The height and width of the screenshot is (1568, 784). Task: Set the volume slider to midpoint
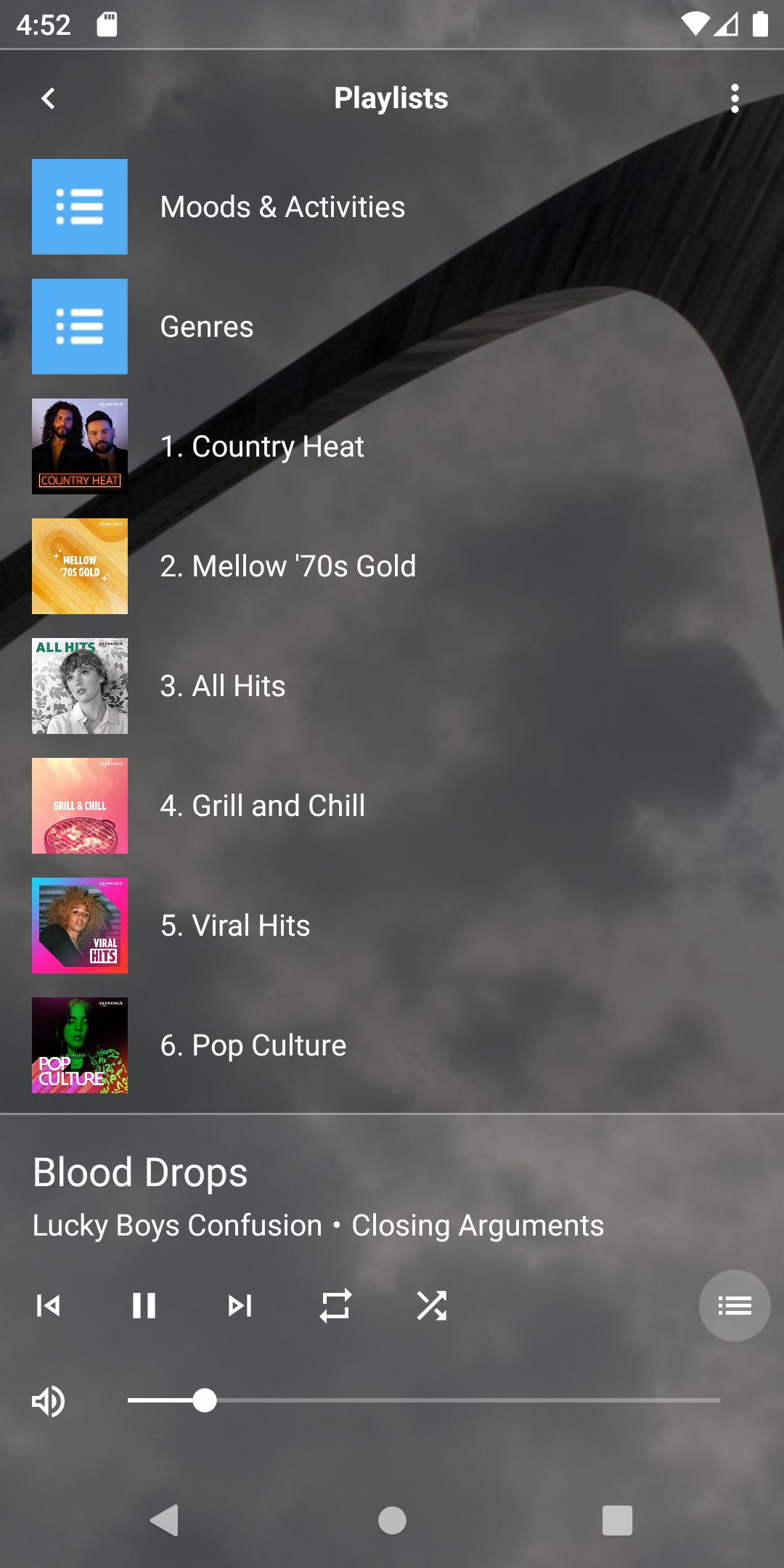(x=424, y=1400)
